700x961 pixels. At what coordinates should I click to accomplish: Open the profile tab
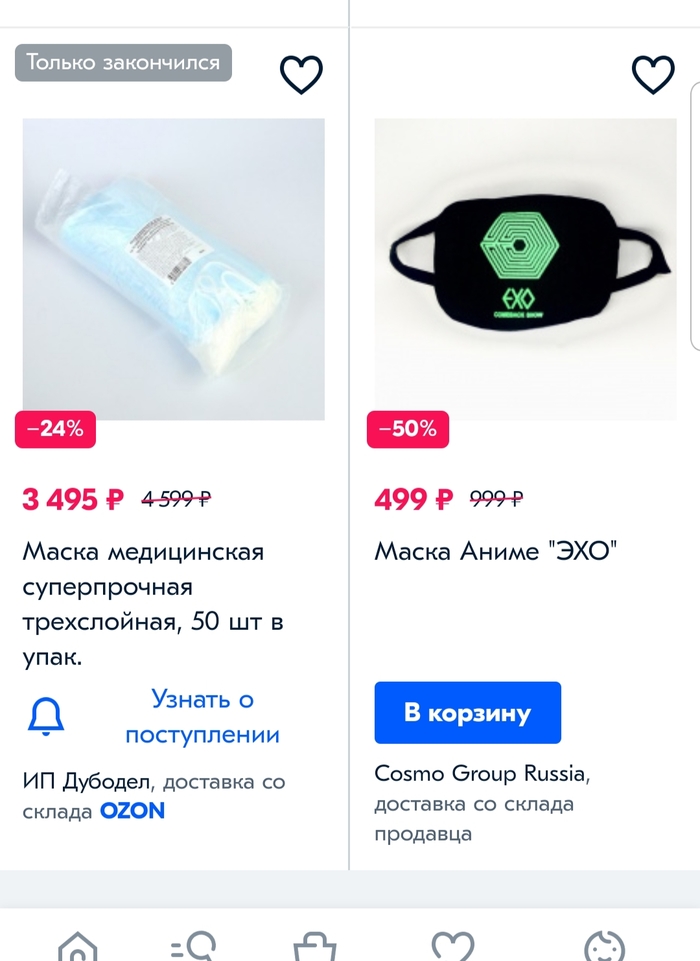(604, 945)
